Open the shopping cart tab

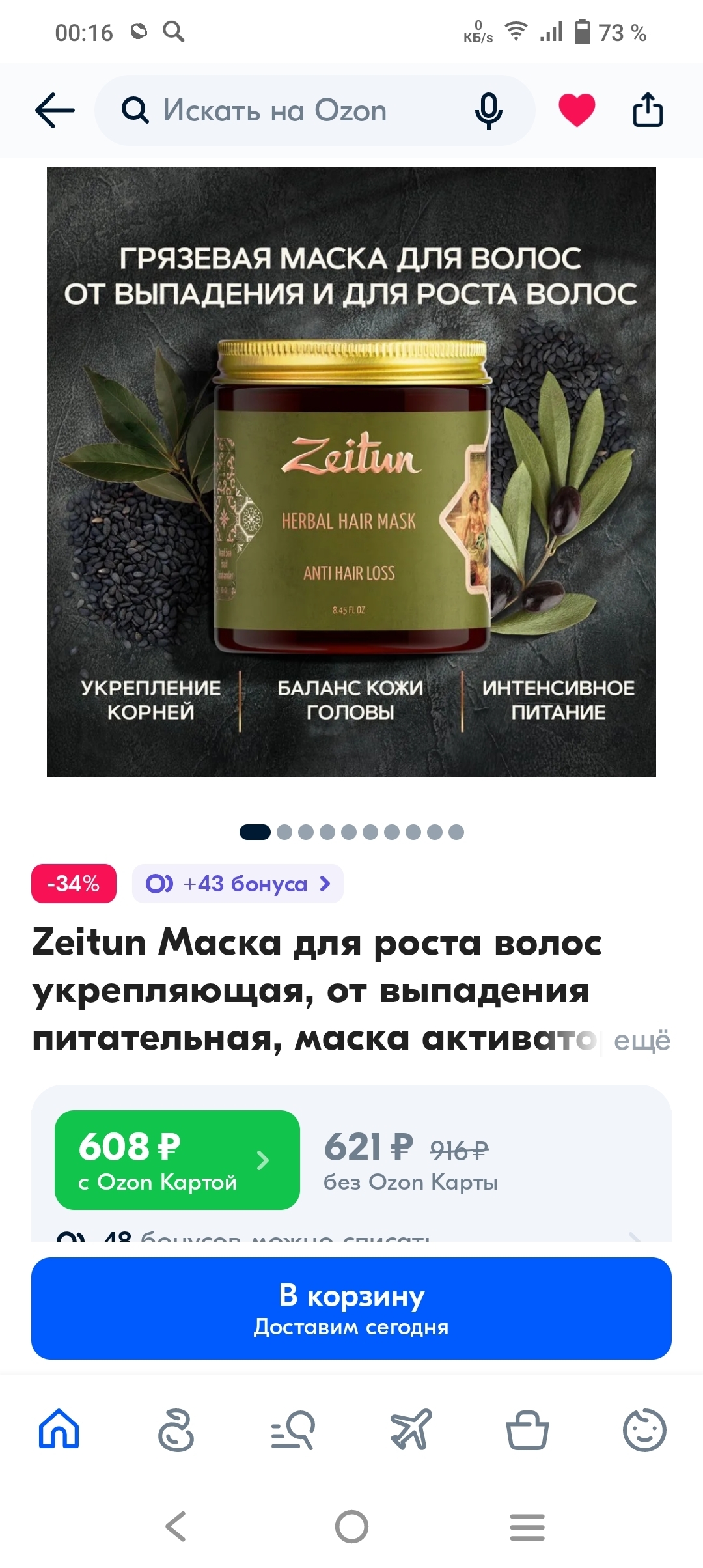[x=527, y=1429]
